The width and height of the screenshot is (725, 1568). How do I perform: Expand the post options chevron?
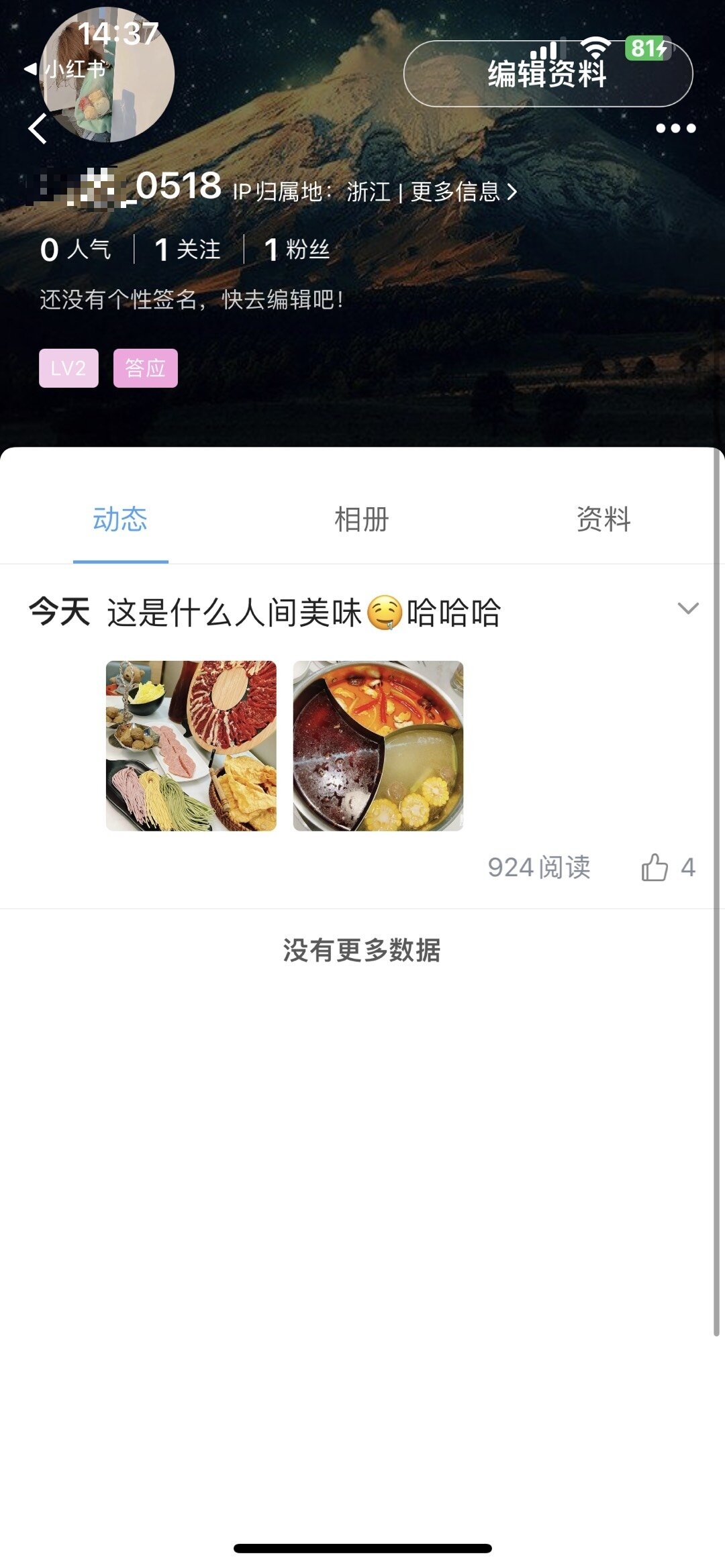pyautogui.click(x=688, y=609)
